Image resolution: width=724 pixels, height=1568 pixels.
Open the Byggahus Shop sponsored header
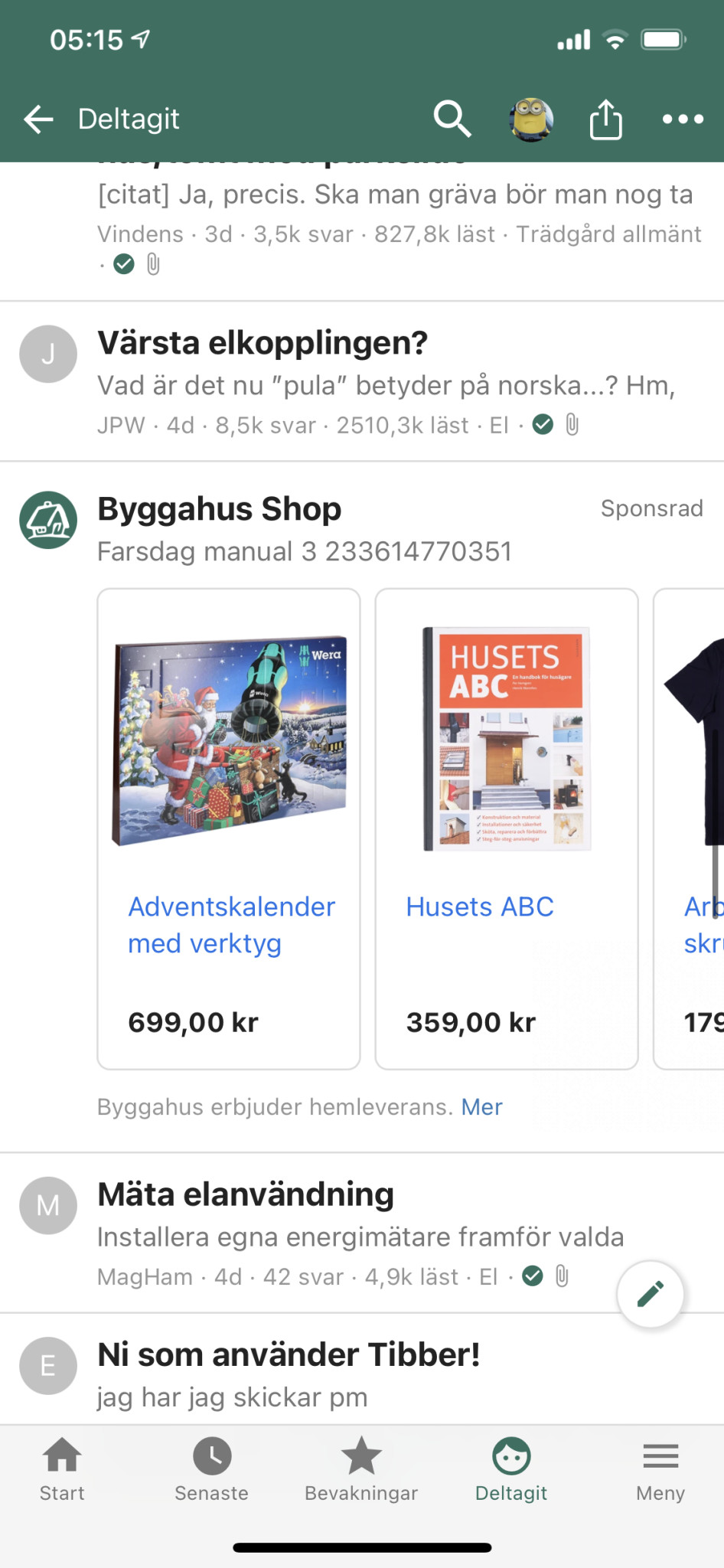coord(219,510)
